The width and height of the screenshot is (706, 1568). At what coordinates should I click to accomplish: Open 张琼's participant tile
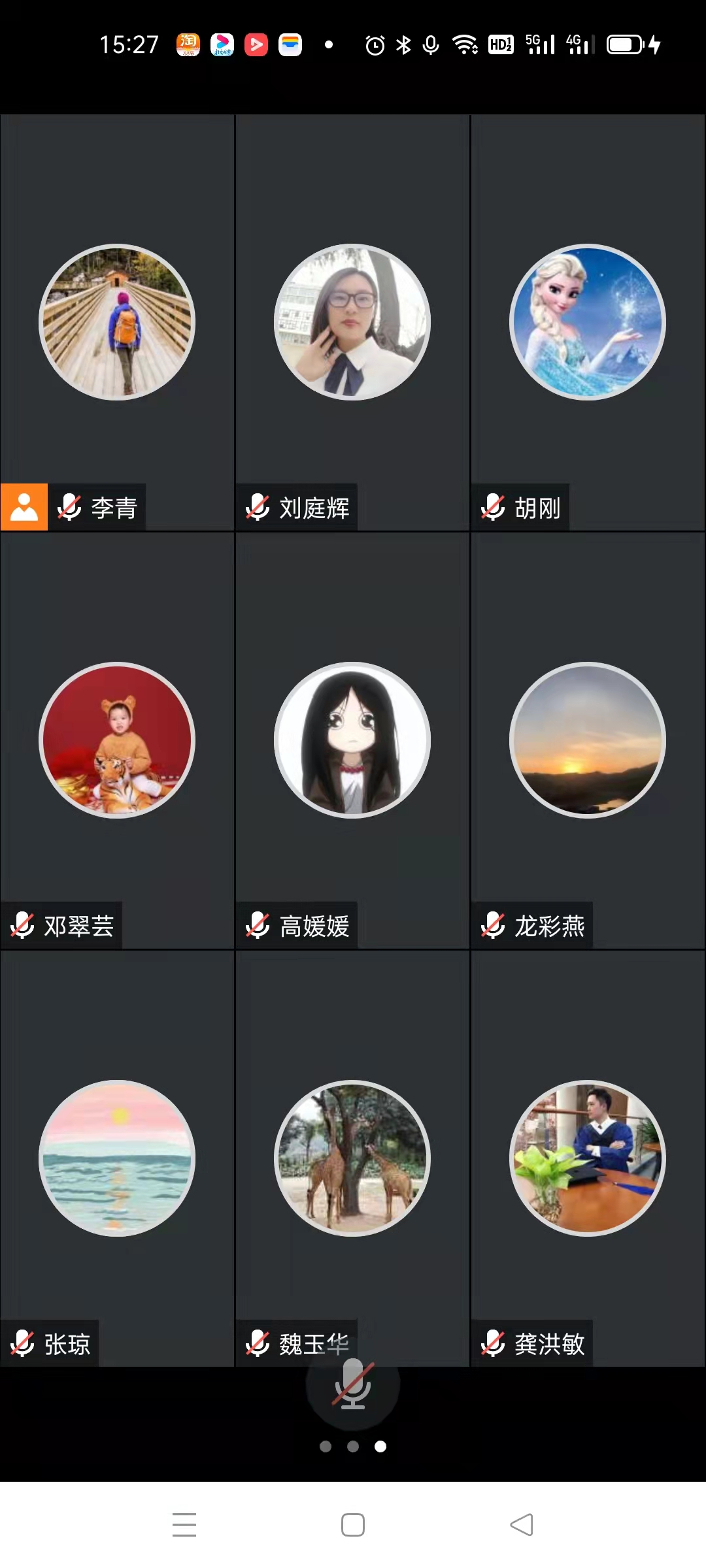tap(118, 1158)
